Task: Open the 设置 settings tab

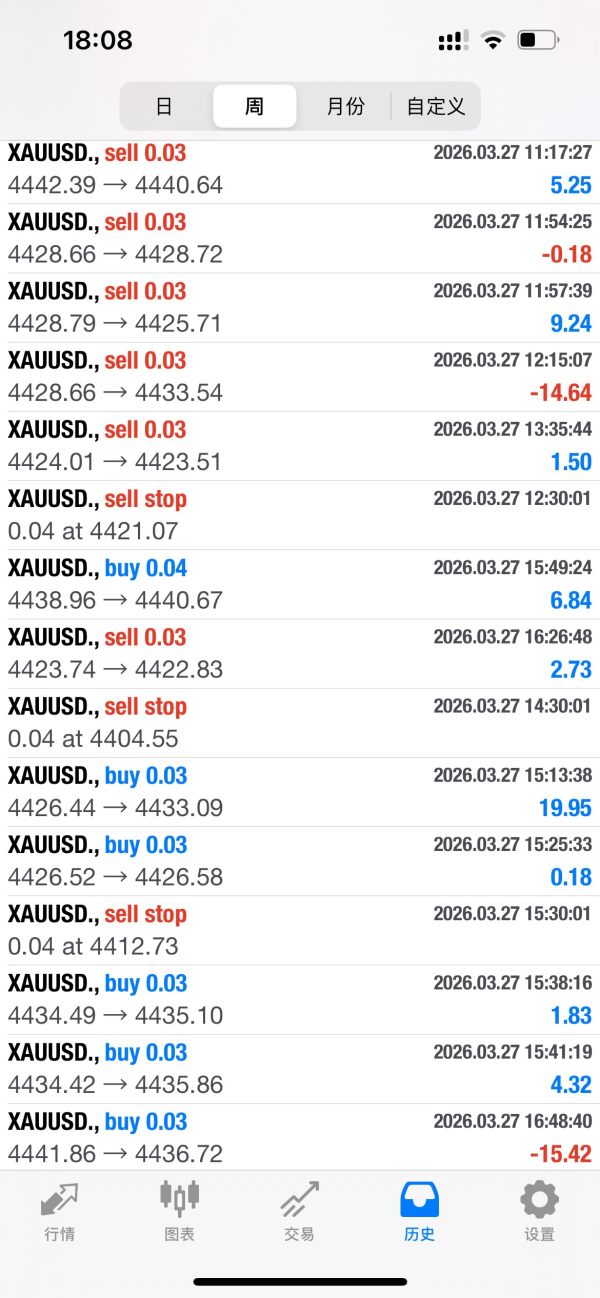Action: coord(539,1211)
